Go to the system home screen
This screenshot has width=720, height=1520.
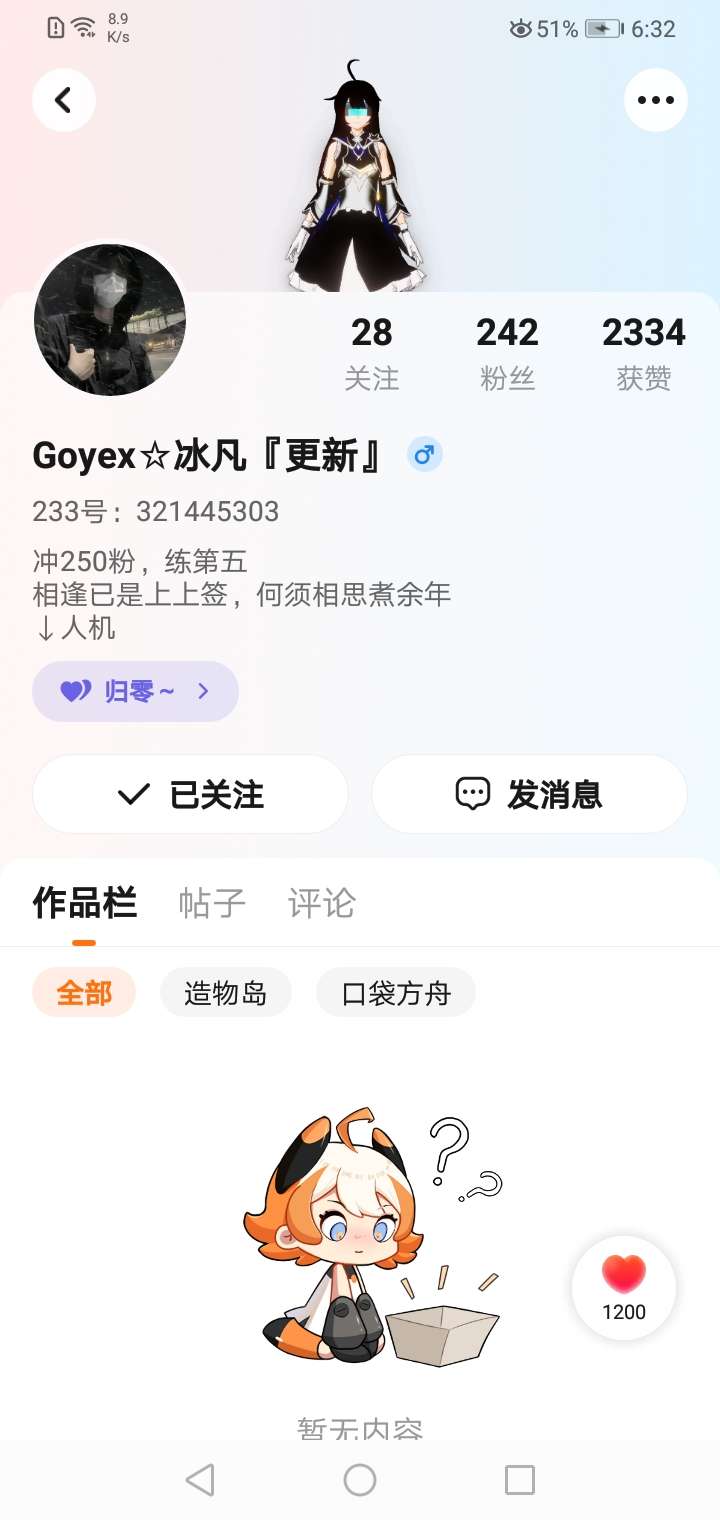point(360,1480)
